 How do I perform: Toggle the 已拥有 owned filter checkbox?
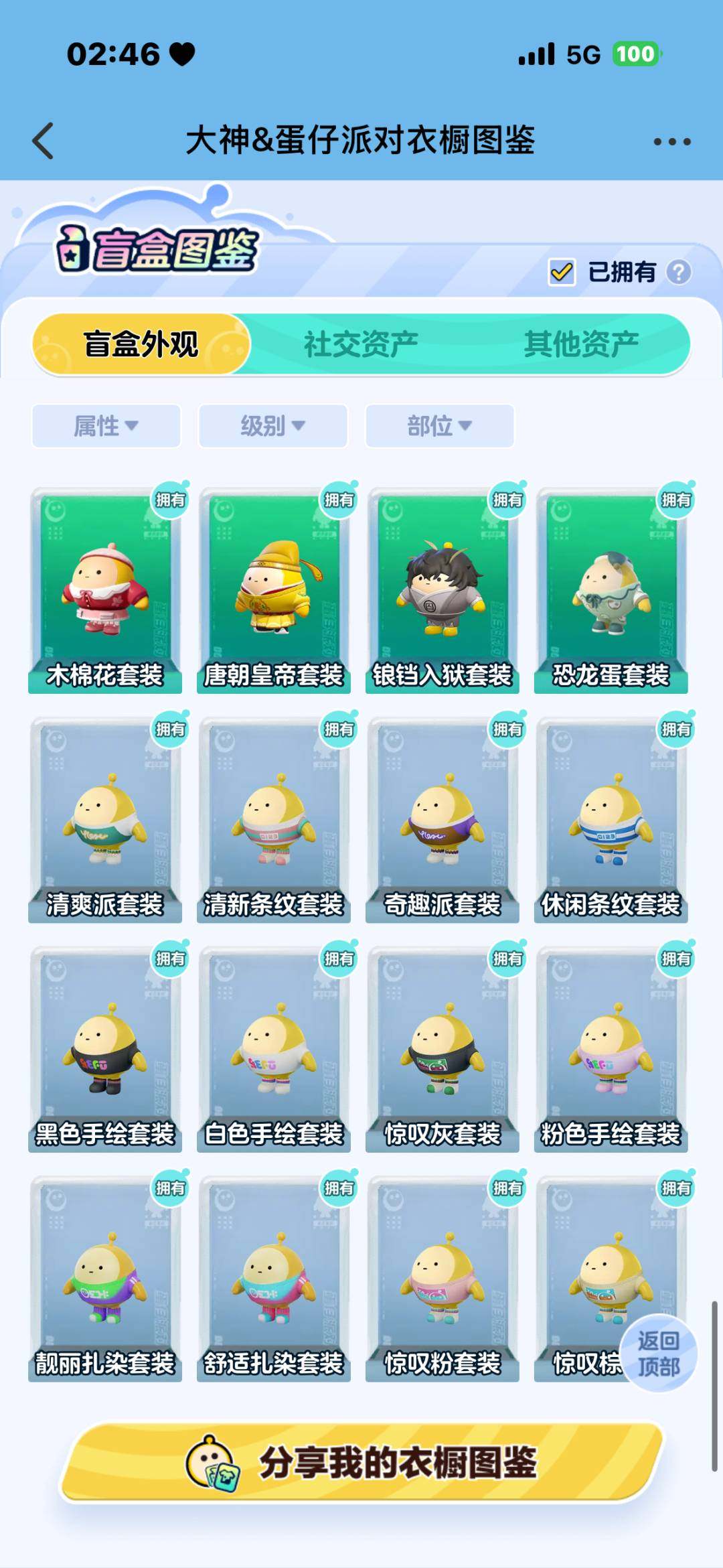coord(560,272)
